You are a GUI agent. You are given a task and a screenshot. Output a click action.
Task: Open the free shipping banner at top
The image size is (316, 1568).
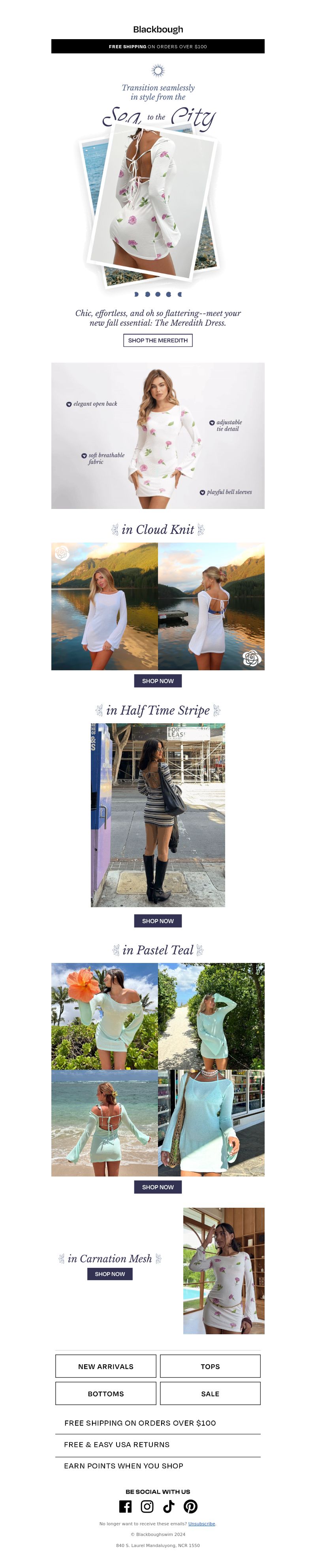tap(157, 46)
